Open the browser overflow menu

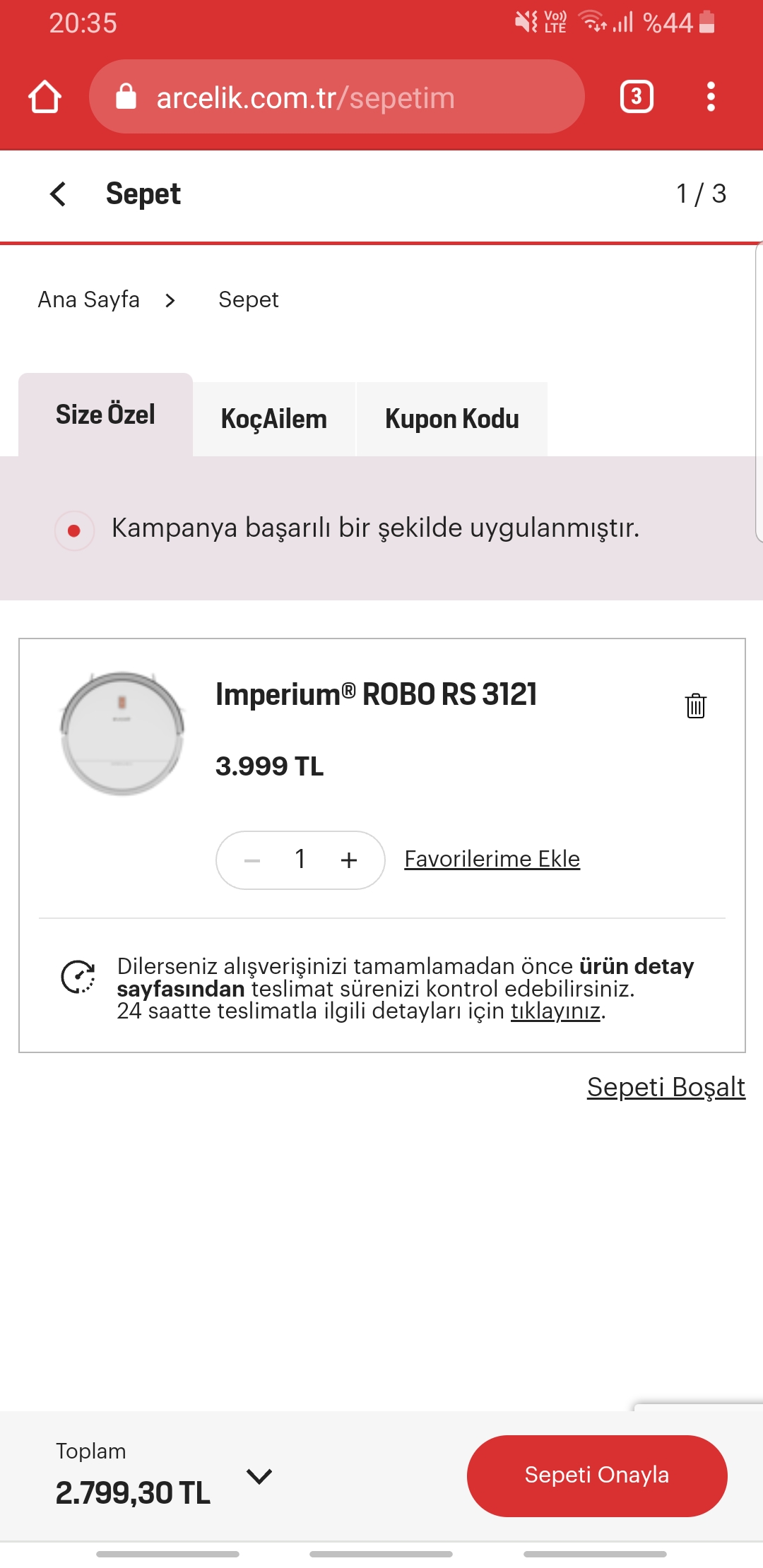tap(711, 97)
